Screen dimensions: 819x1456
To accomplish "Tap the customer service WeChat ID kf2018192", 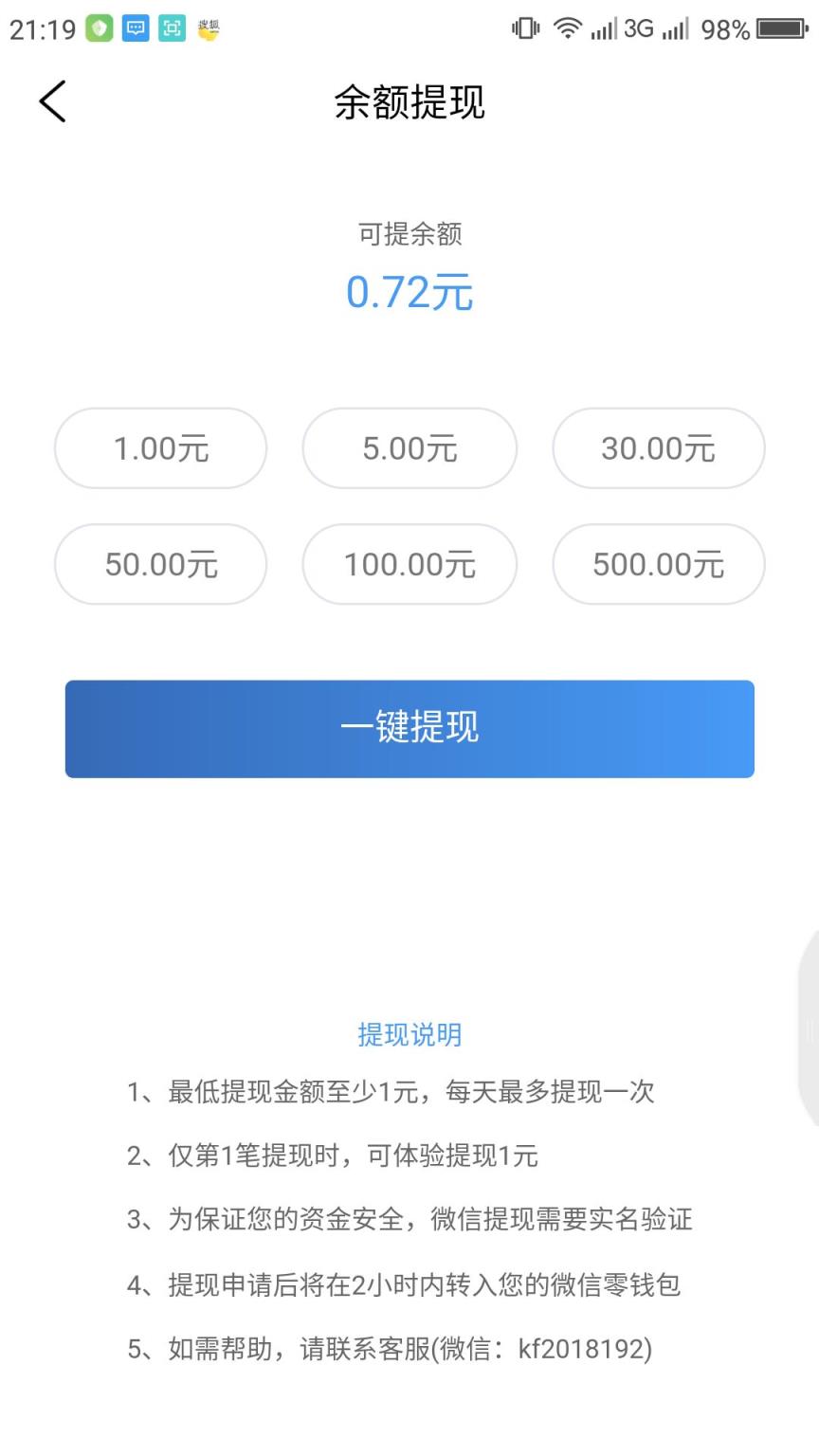I will (585, 1347).
